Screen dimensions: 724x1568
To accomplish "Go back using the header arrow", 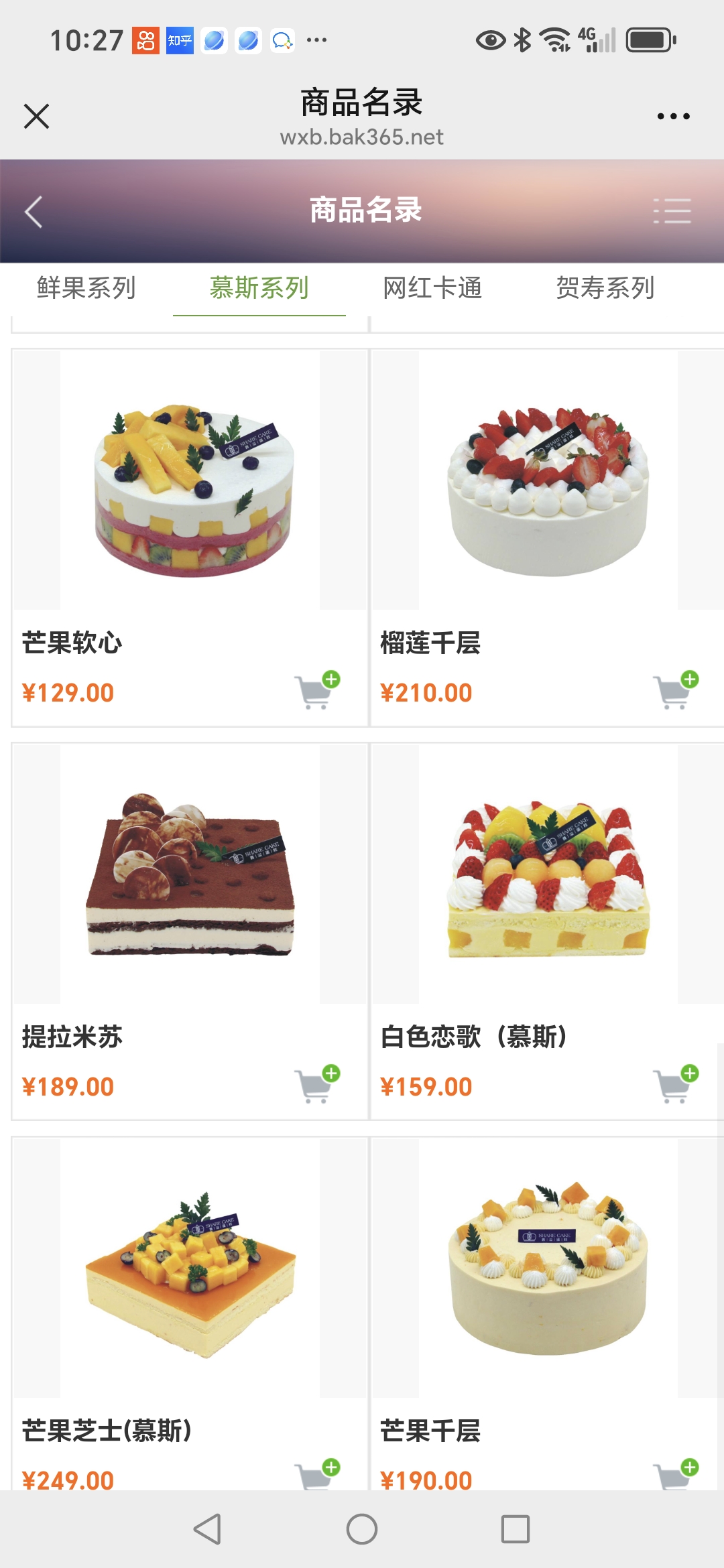I will tap(34, 212).
